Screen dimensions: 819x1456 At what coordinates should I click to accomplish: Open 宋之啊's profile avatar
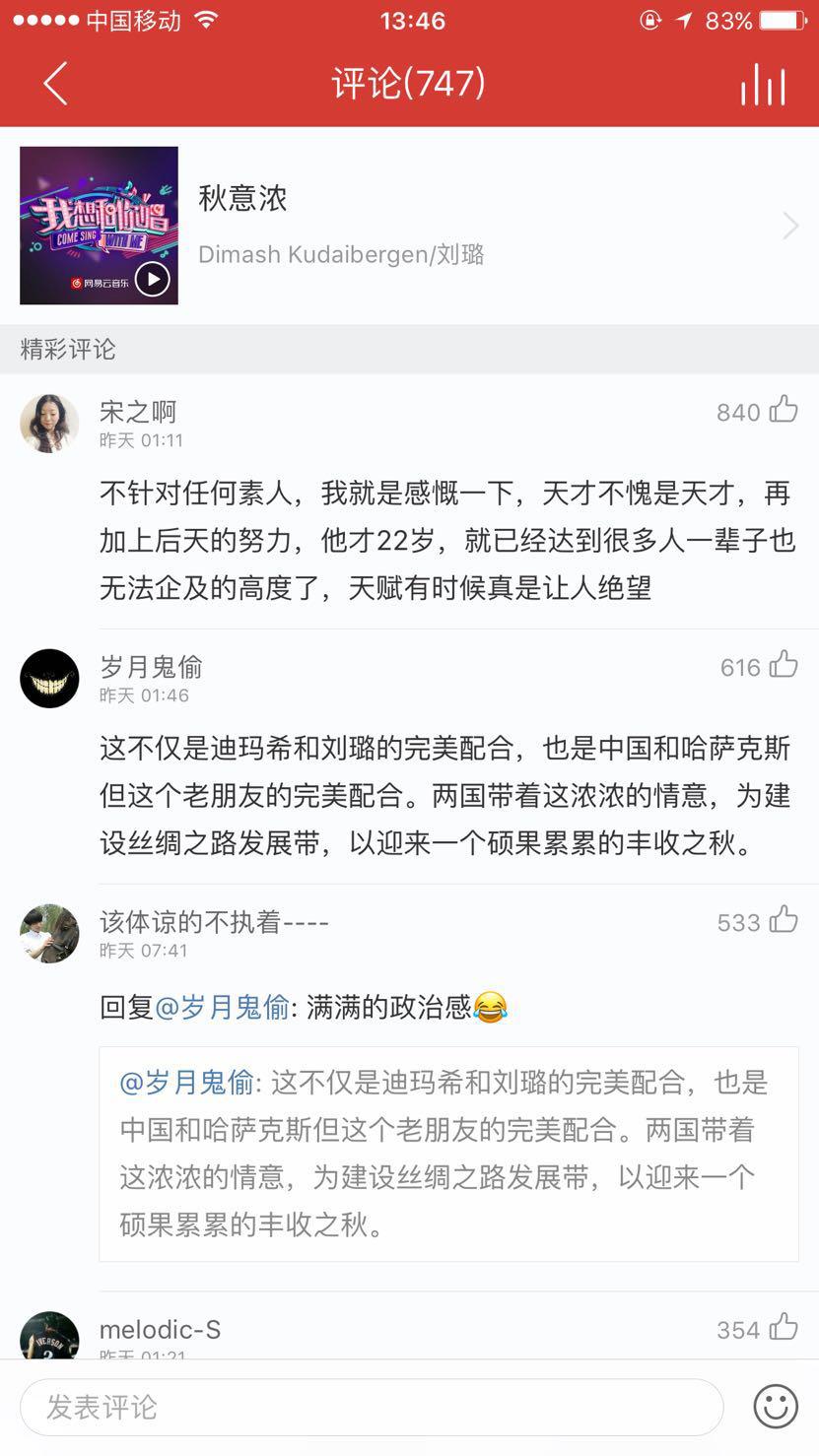49,424
